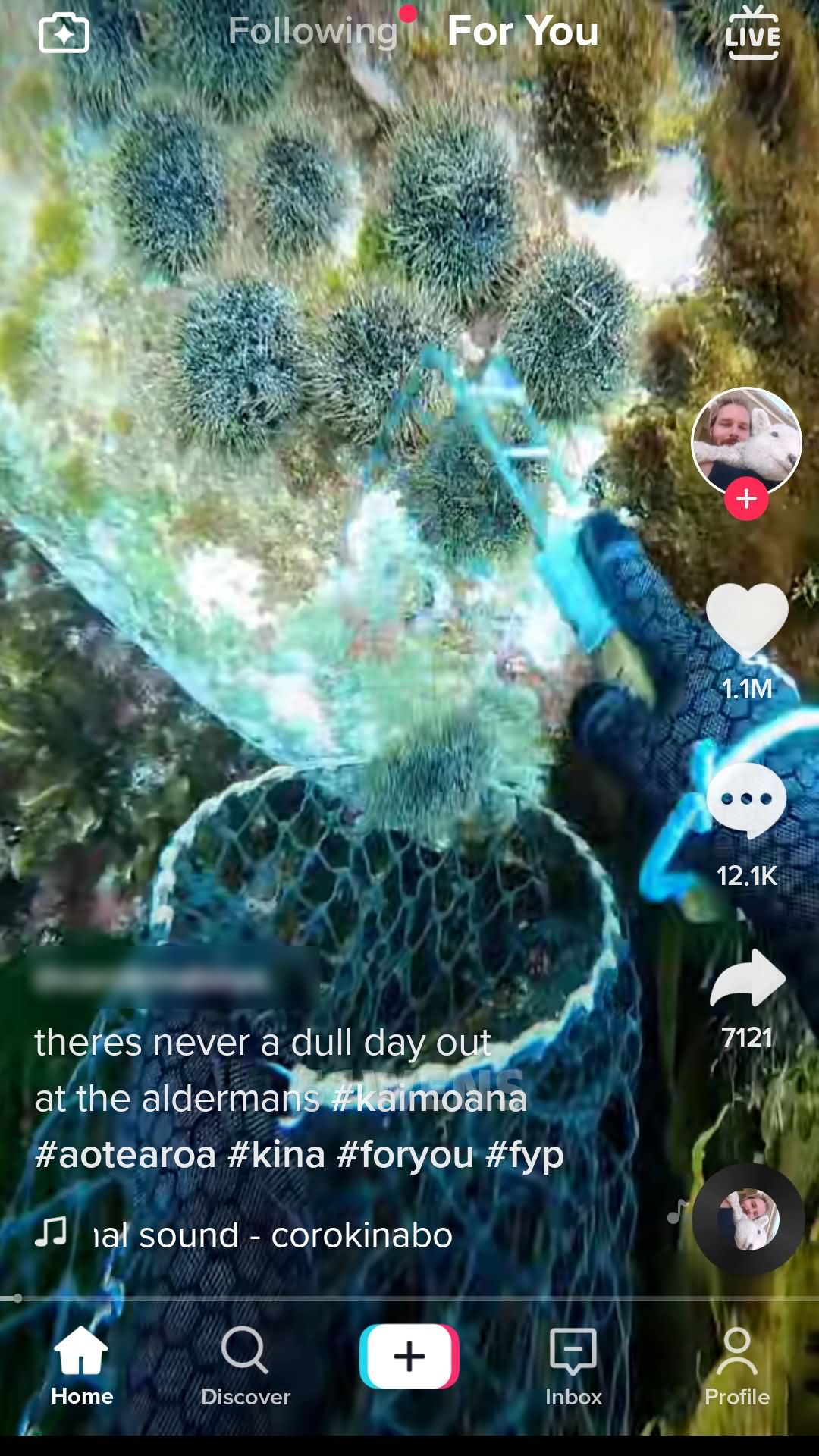Go to the Profile tab

click(737, 1367)
